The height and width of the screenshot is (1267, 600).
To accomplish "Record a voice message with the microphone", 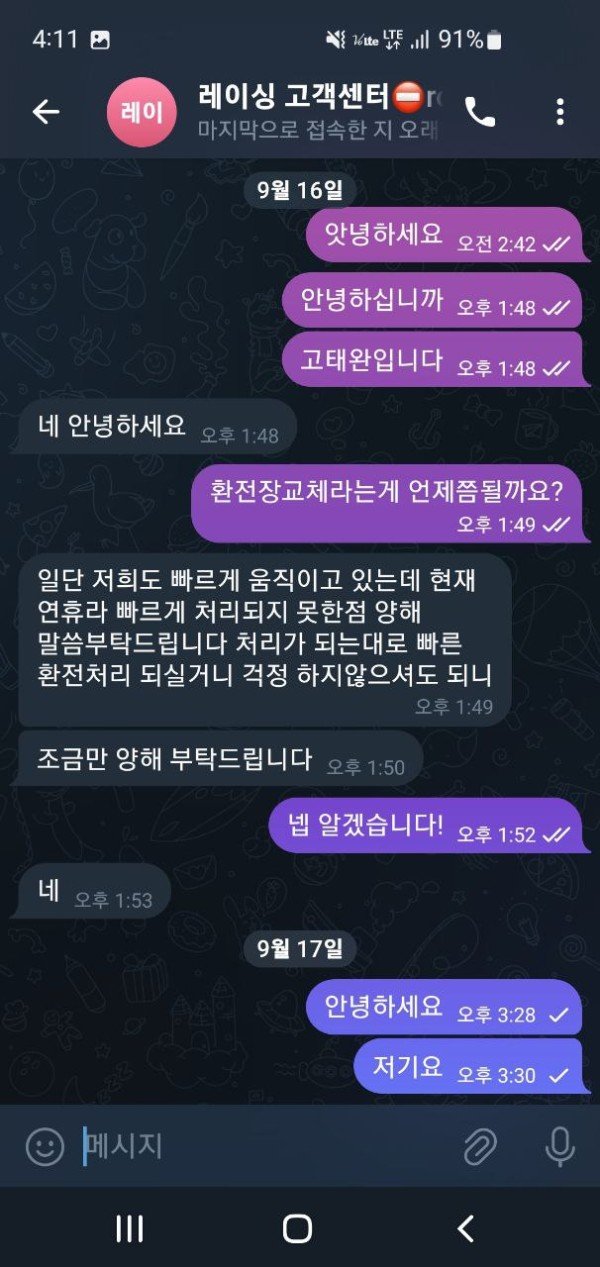I will (559, 1146).
